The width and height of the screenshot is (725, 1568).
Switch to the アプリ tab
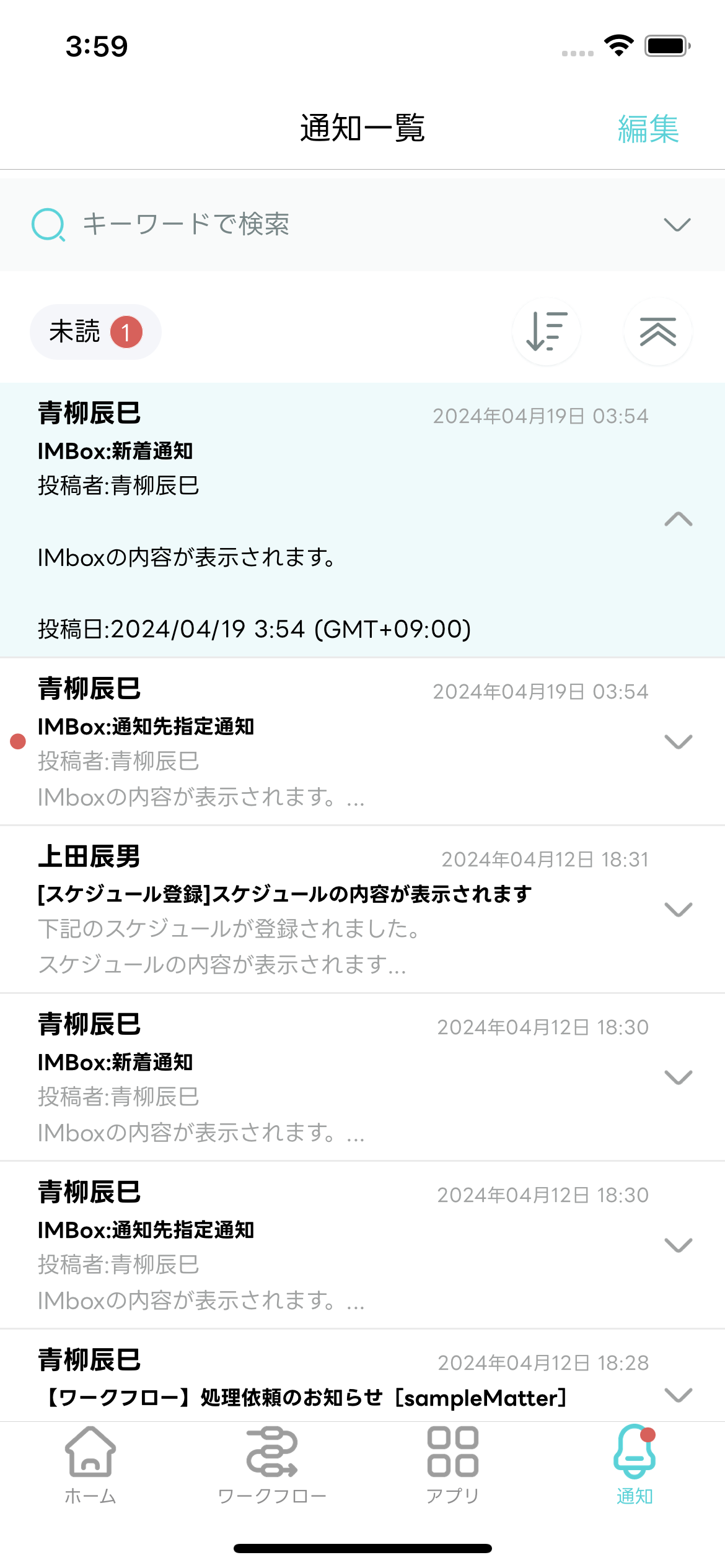[x=453, y=1464]
